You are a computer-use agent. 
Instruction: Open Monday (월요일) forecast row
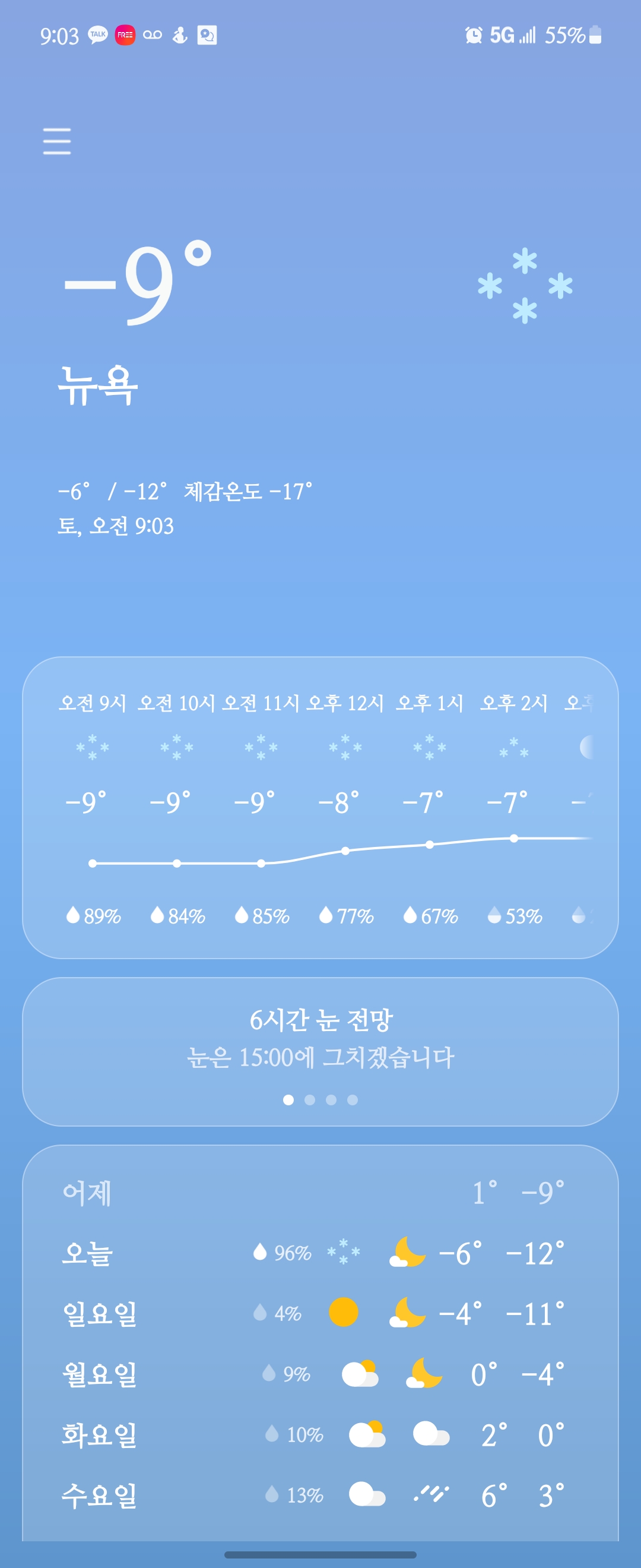pyautogui.click(x=320, y=1374)
